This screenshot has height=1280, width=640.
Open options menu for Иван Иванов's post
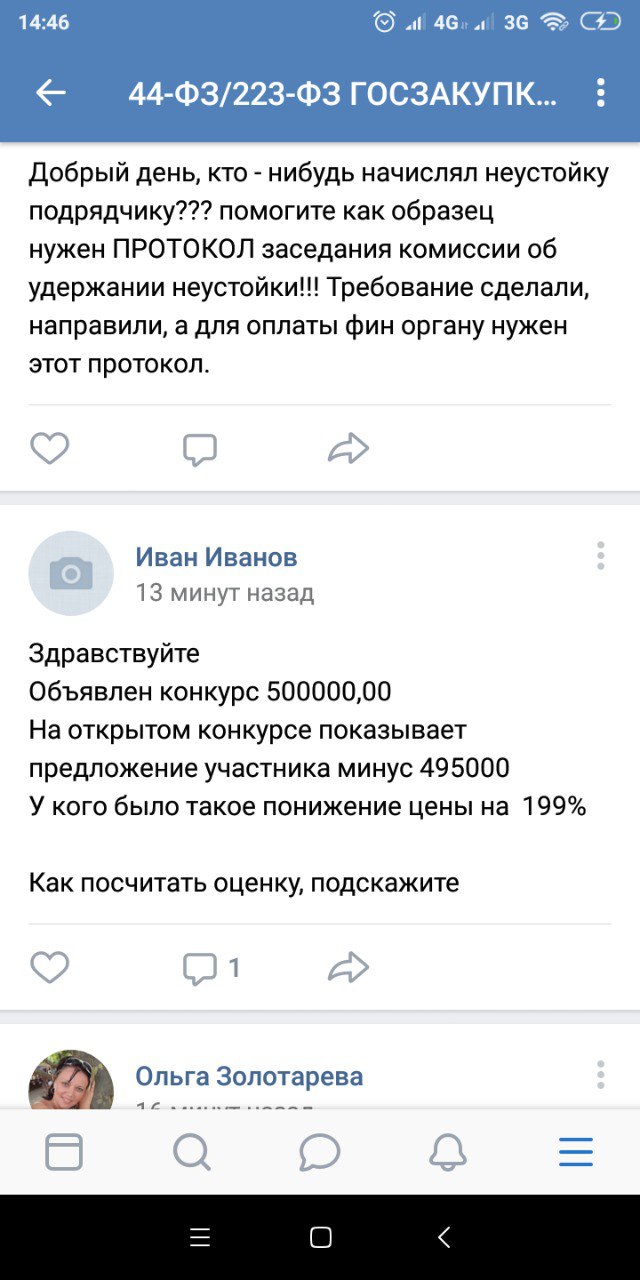pos(600,556)
